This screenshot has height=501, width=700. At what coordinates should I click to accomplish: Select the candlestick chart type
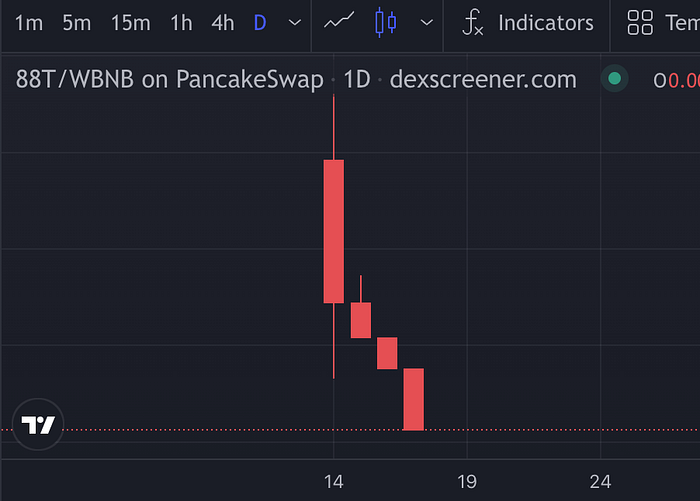click(385, 22)
